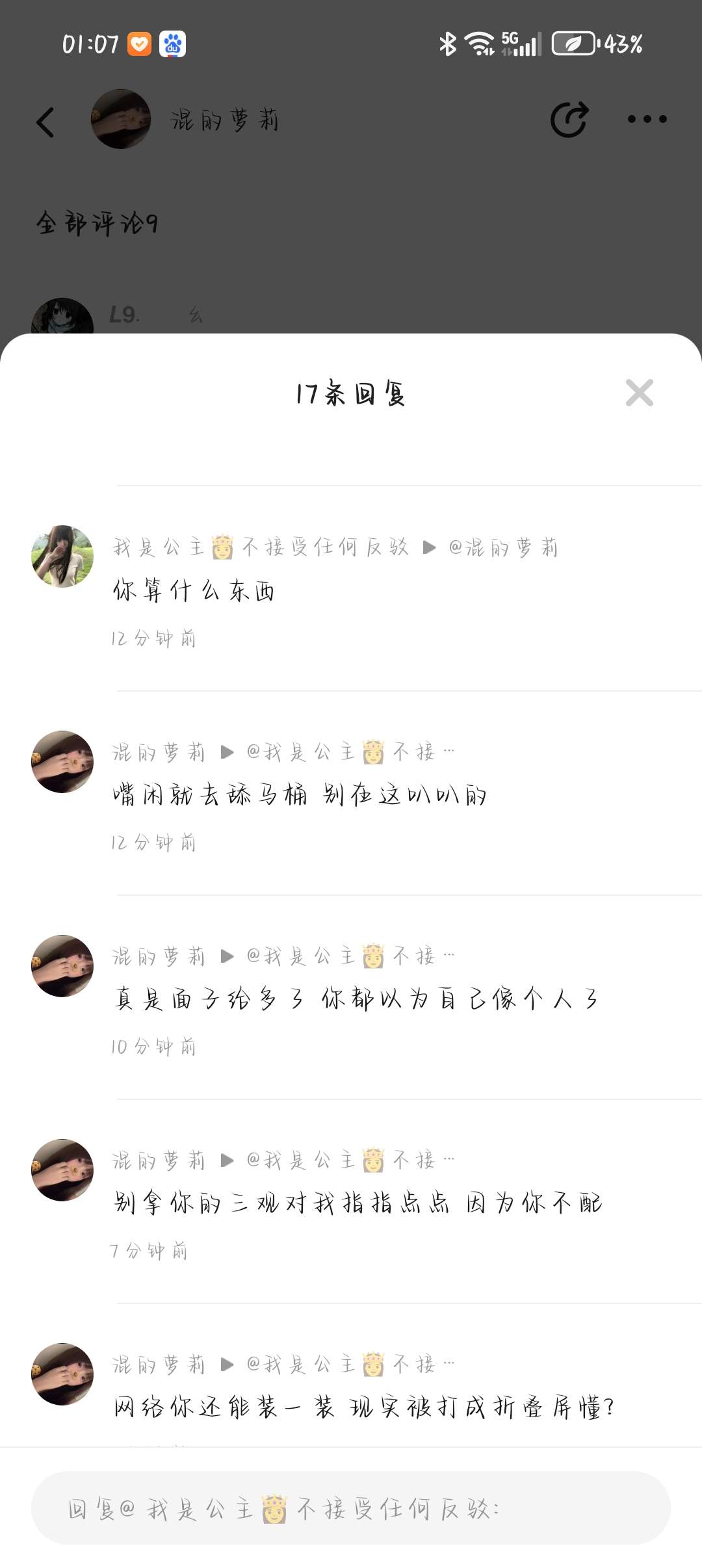
Task: Reply to comment 网络你还能装一装
Action: click(x=364, y=1407)
